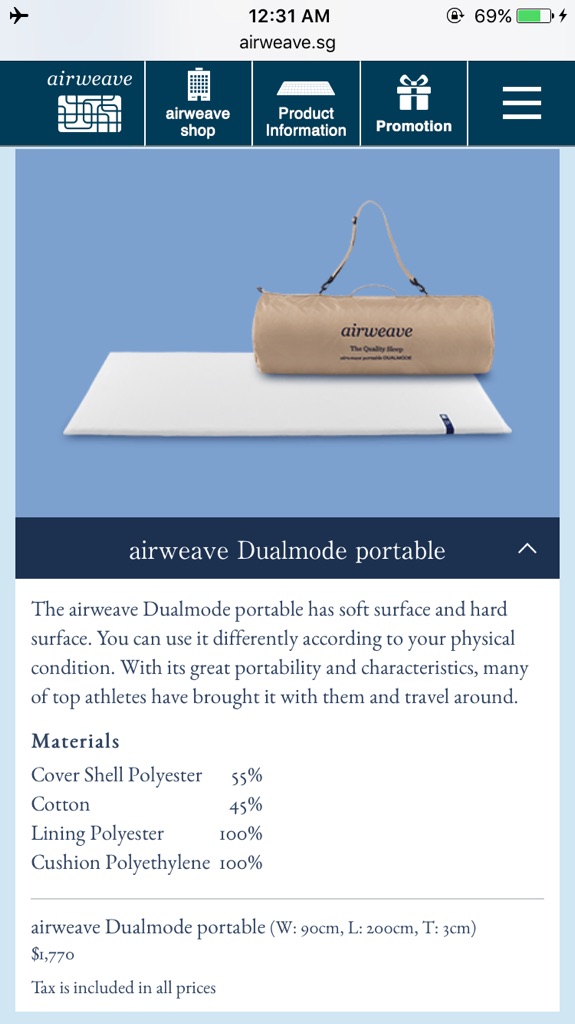The width and height of the screenshot is (575, 1024).
Task: Open the airweave logo home link
Action: (90, 103)
